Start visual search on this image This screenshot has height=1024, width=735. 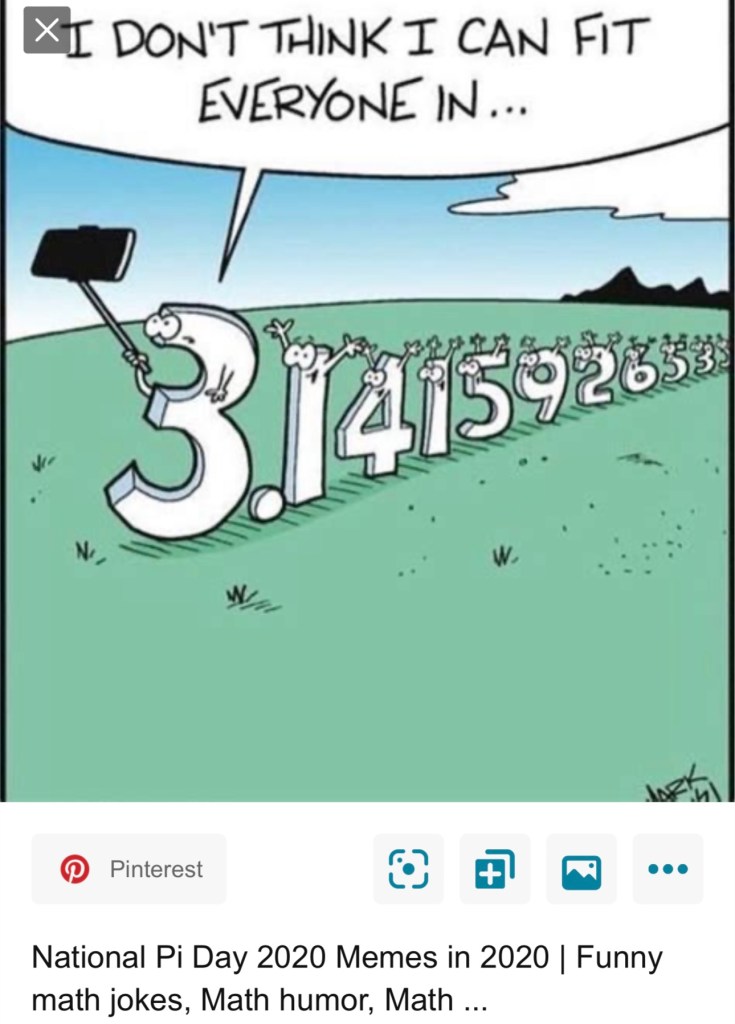click(x=408, y=869)
